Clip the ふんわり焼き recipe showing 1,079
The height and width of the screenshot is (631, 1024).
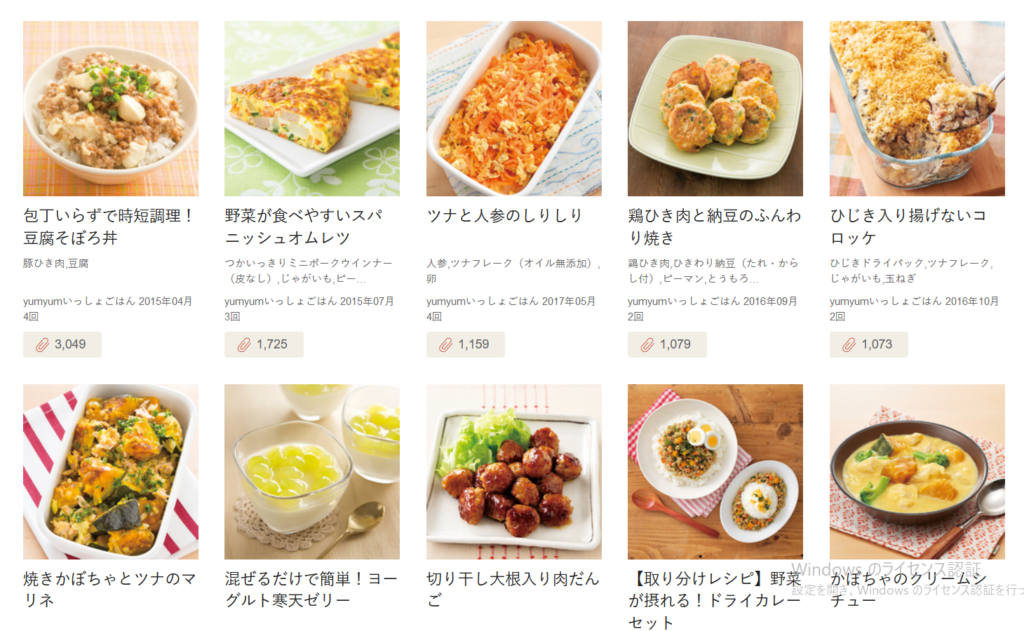pyautogui.click(x=667, y=345)
